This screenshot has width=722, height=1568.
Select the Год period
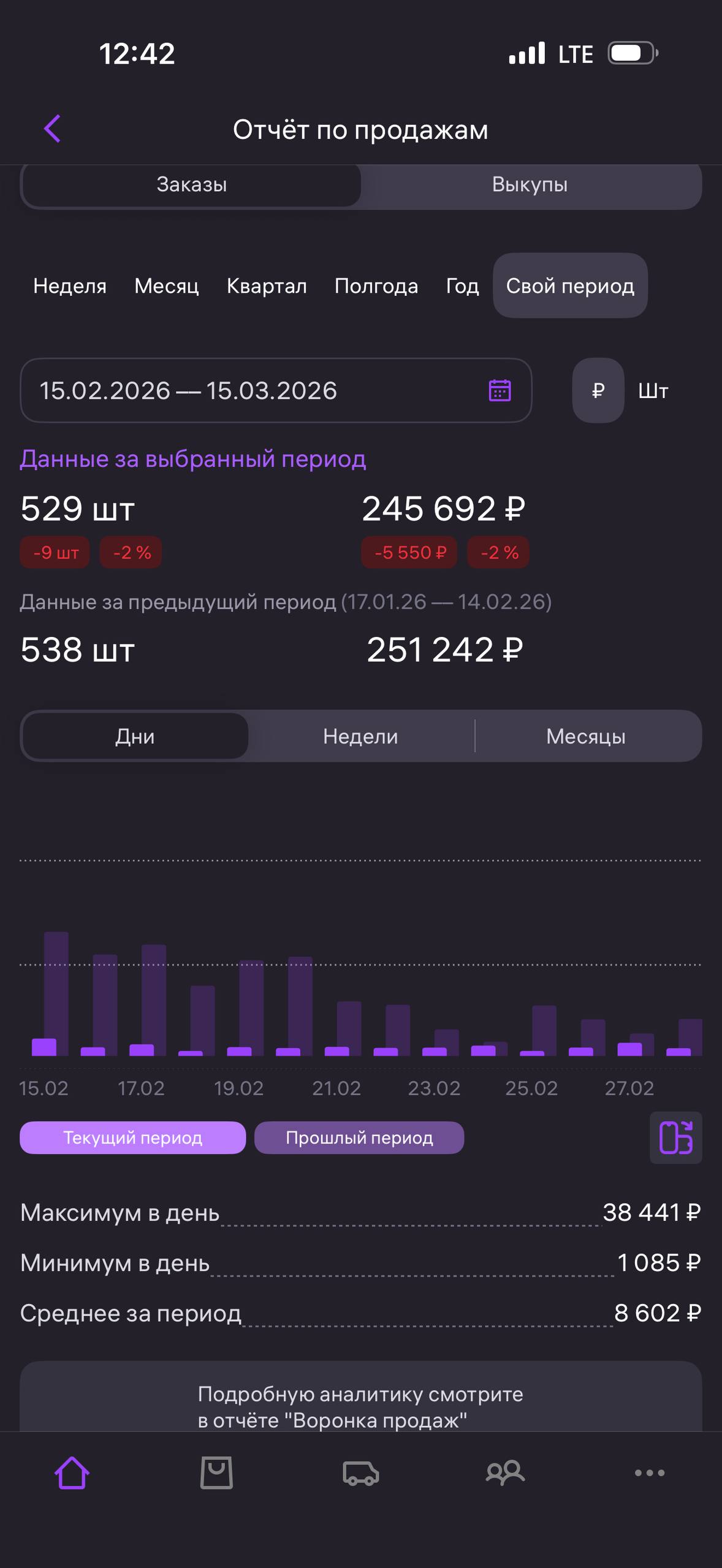(x=463, y=286)
